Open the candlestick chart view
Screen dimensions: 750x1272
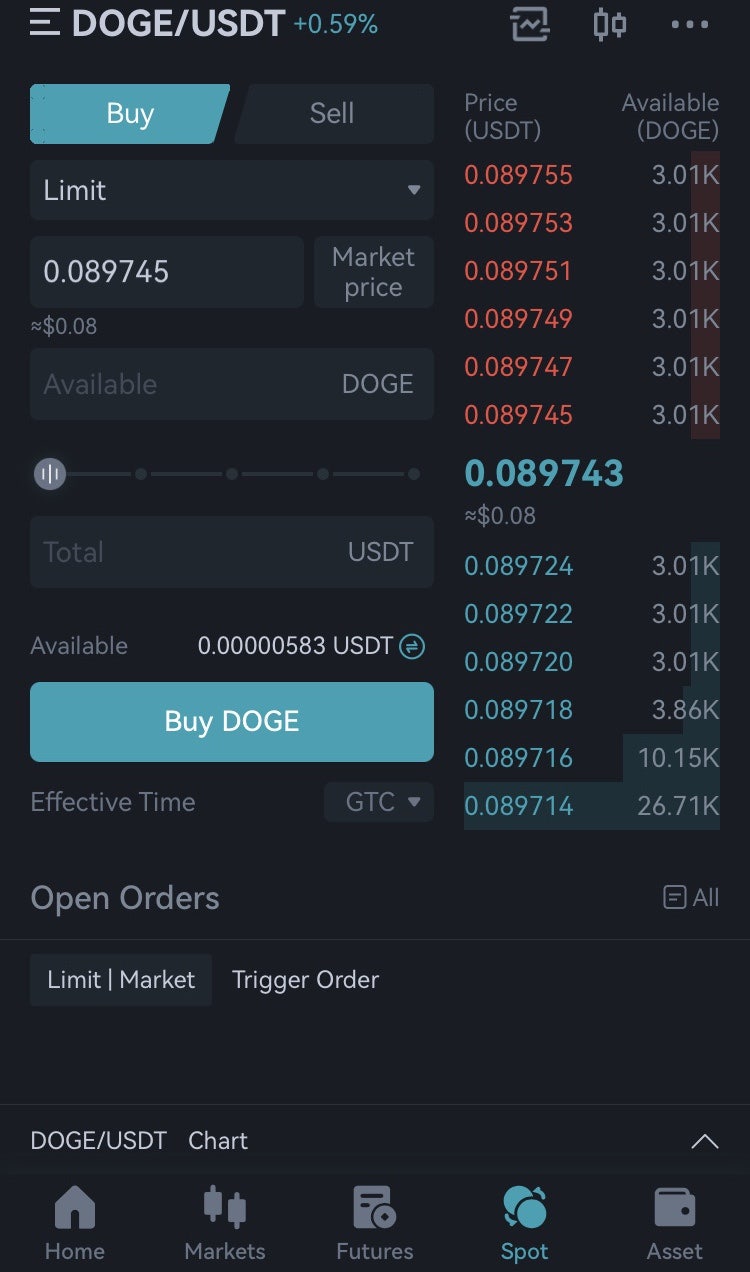609,23
